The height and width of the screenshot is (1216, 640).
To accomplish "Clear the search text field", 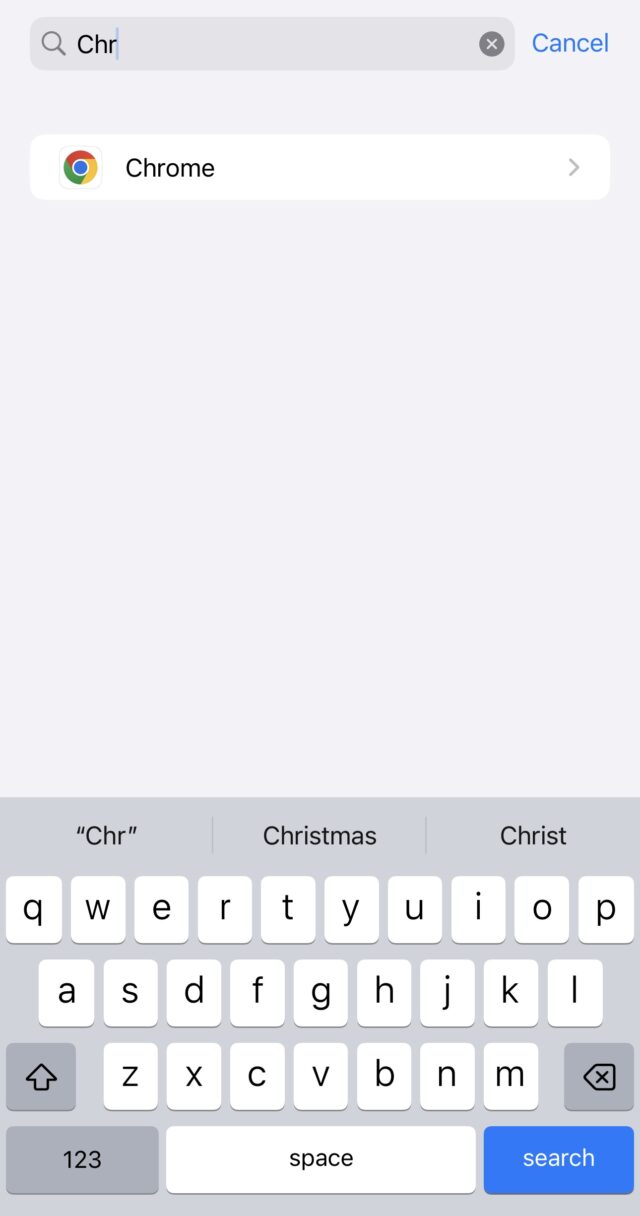I will [x=491, y=44].
